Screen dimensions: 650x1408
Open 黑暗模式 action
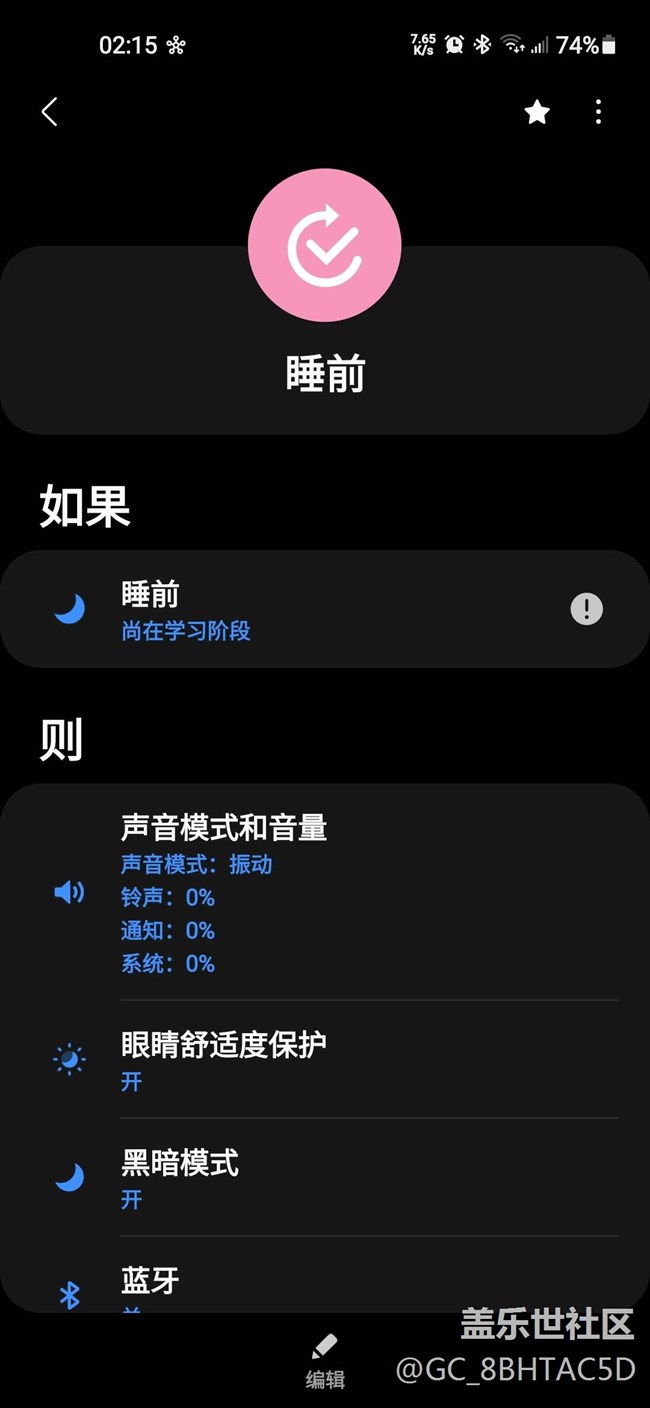point(330,1177)
